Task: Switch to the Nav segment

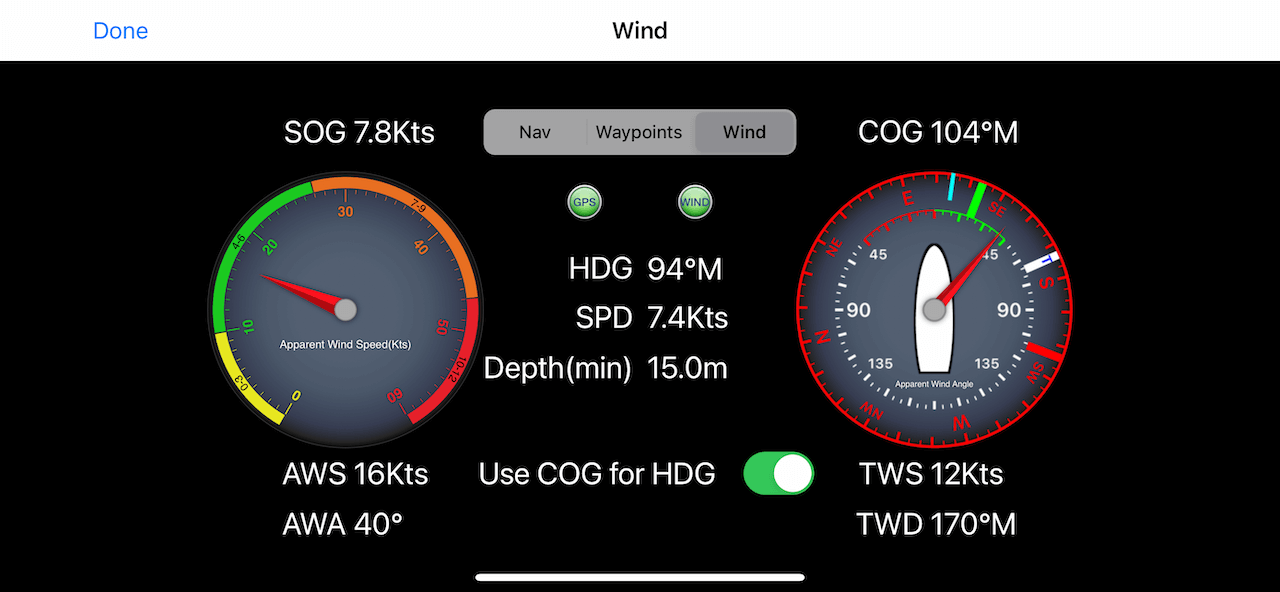Action: (535, 132)
